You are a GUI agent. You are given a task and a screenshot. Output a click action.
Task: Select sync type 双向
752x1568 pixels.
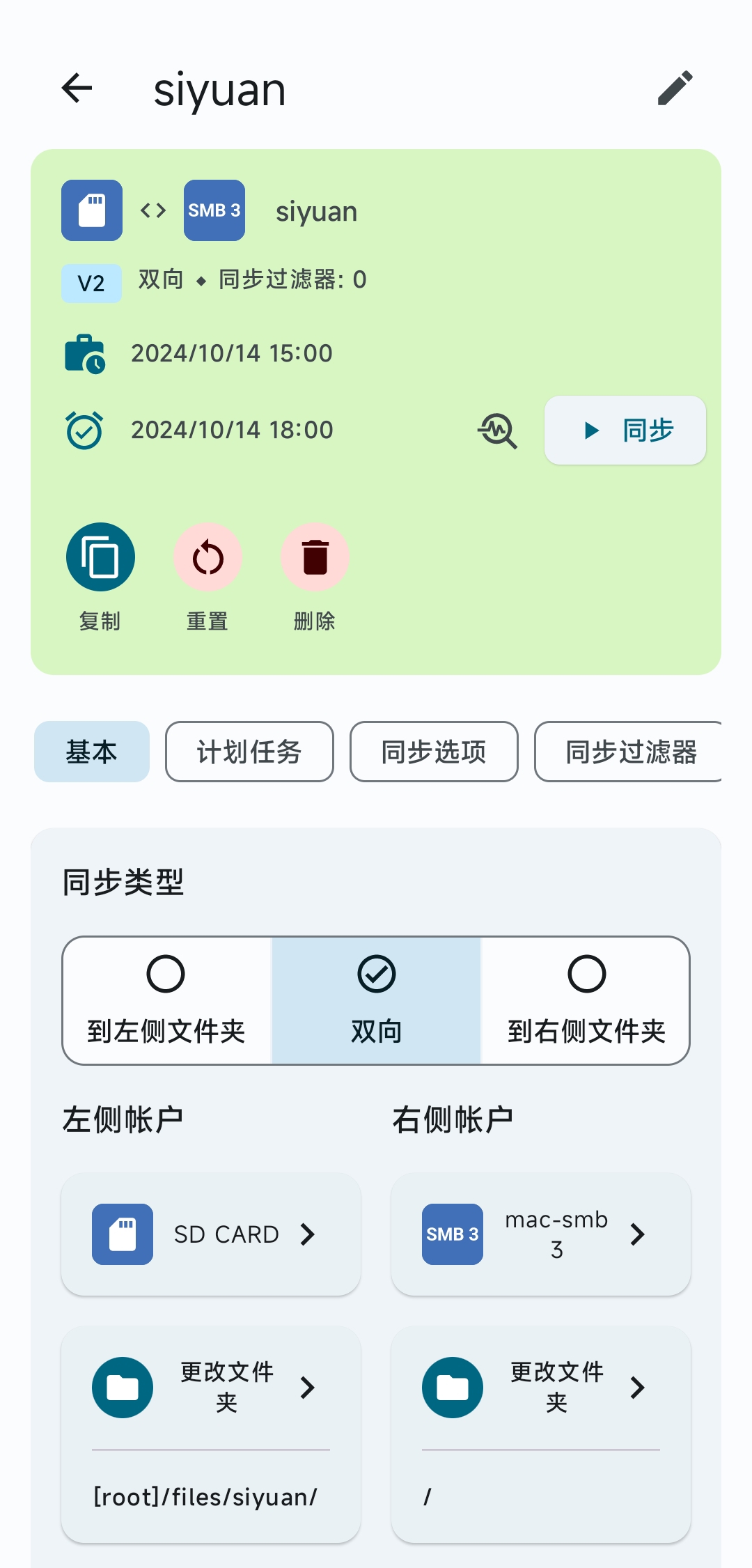(376, 1000)
